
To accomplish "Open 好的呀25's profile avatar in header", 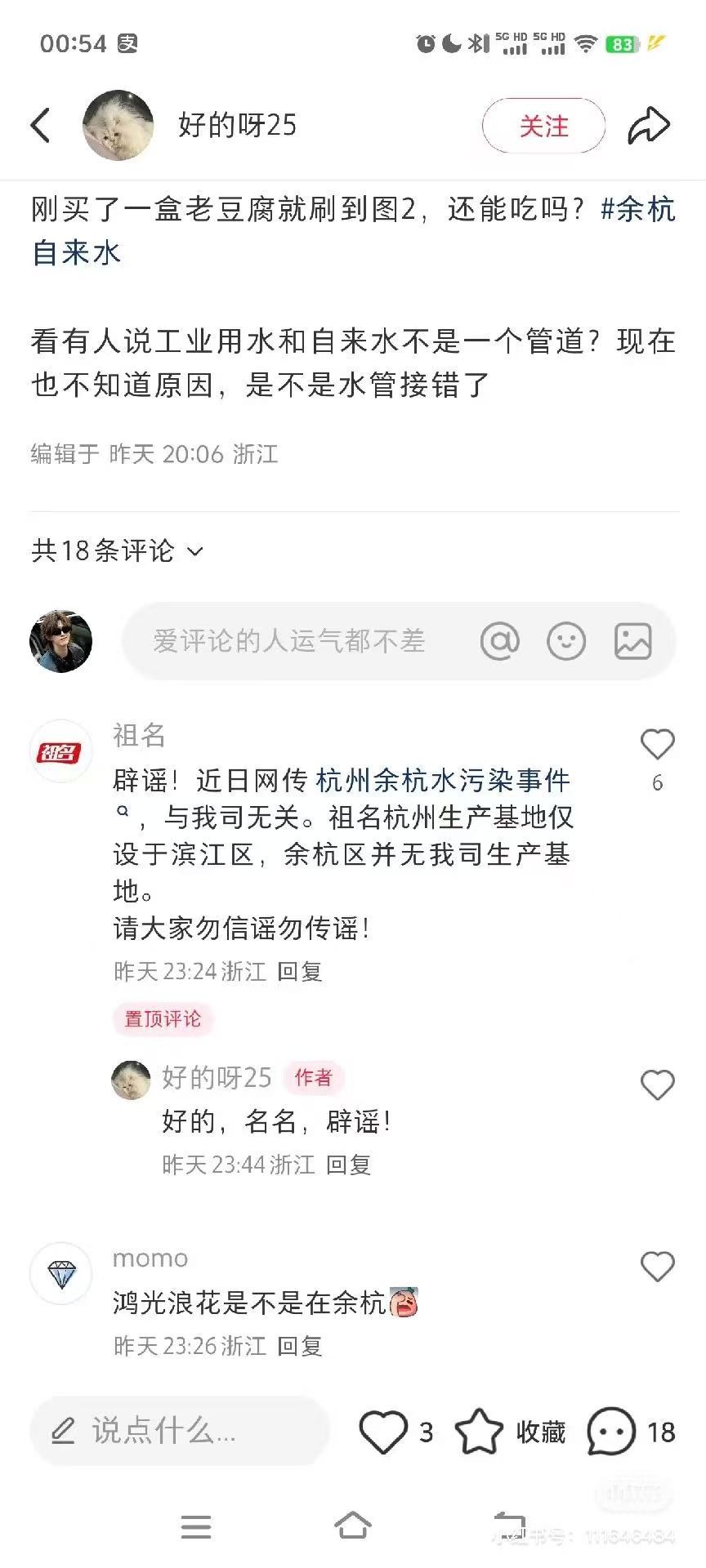I will [118, 126].
